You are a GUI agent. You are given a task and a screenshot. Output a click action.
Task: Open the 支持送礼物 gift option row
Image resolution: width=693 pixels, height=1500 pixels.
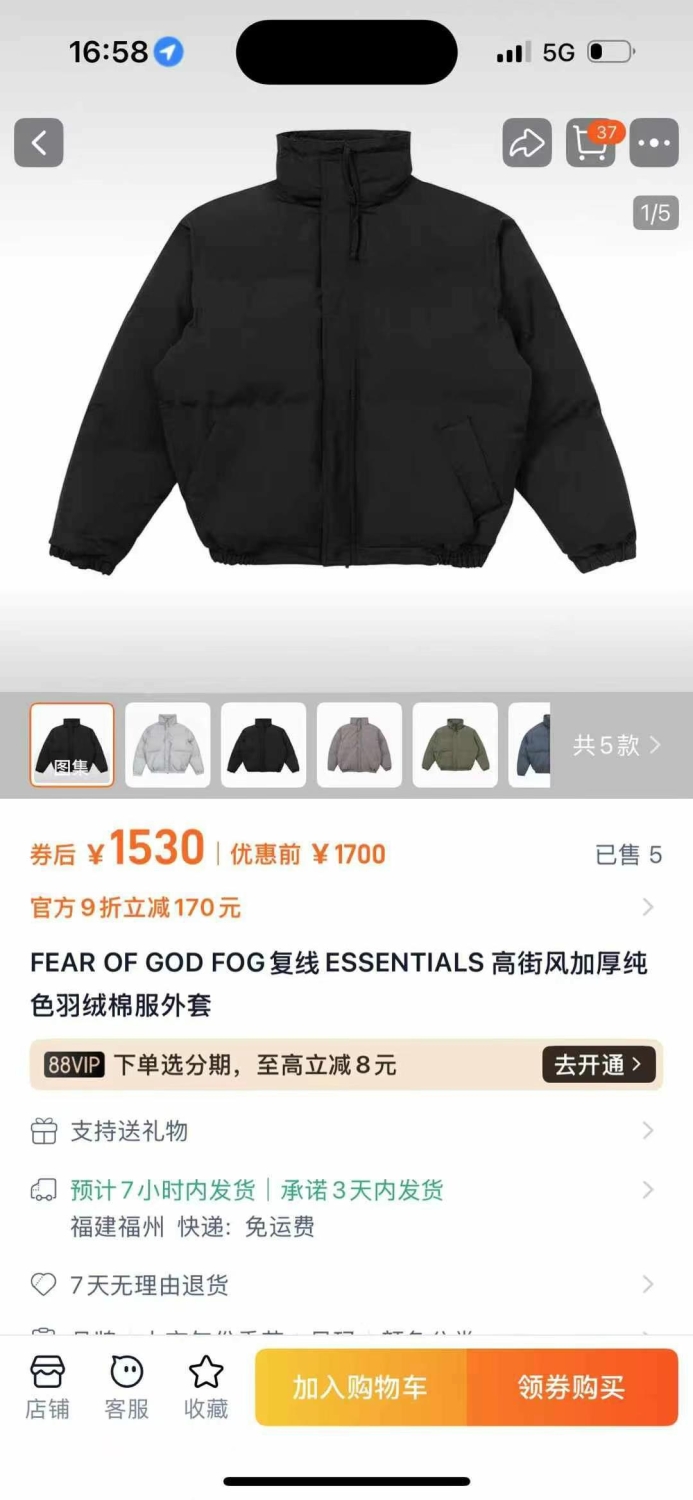[346, 1131]
